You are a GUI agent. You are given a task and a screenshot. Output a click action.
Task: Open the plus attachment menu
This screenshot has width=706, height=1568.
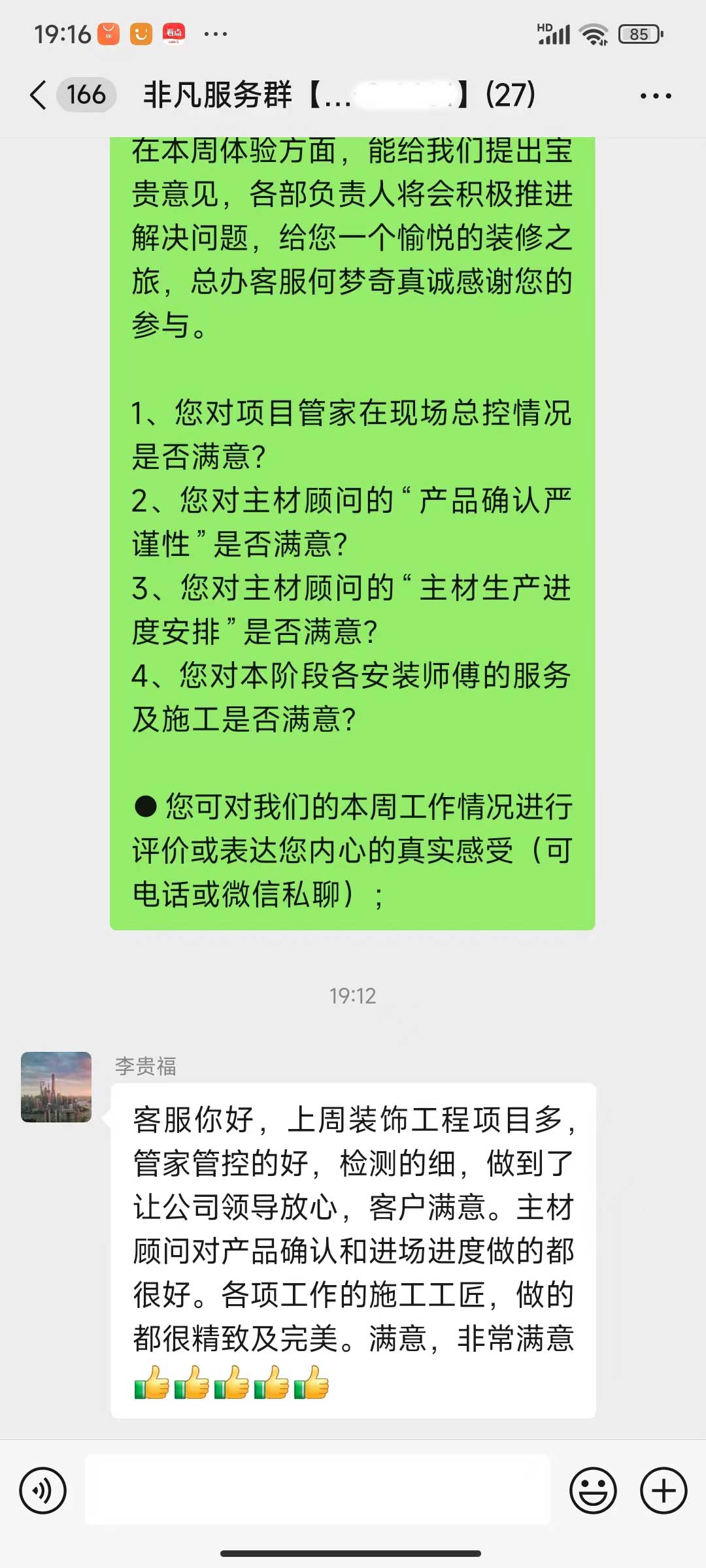[663, 1491]
